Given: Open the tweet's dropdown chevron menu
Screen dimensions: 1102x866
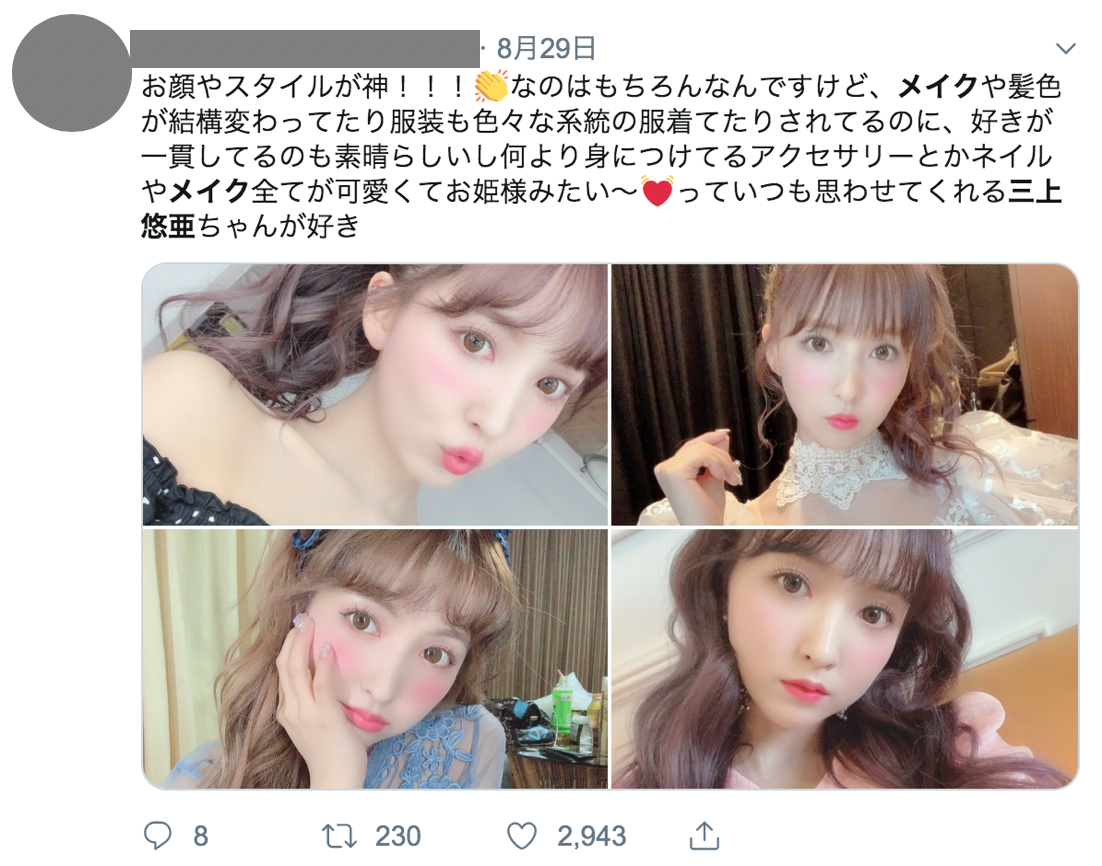Looking at the screenshot, I should click(1066, 48).
